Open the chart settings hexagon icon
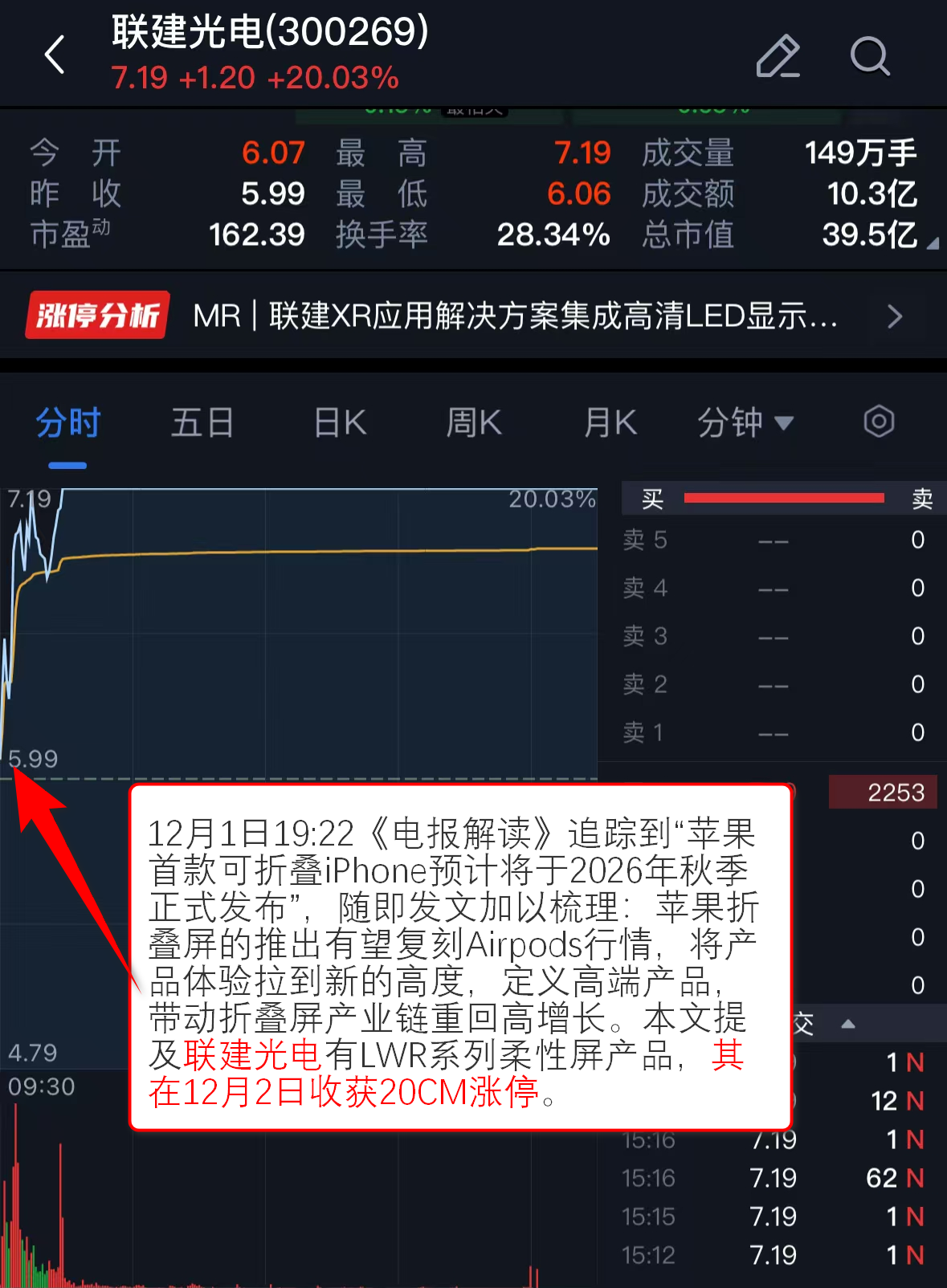Viewport: 947px width, 1288px height. pos(879,422)
